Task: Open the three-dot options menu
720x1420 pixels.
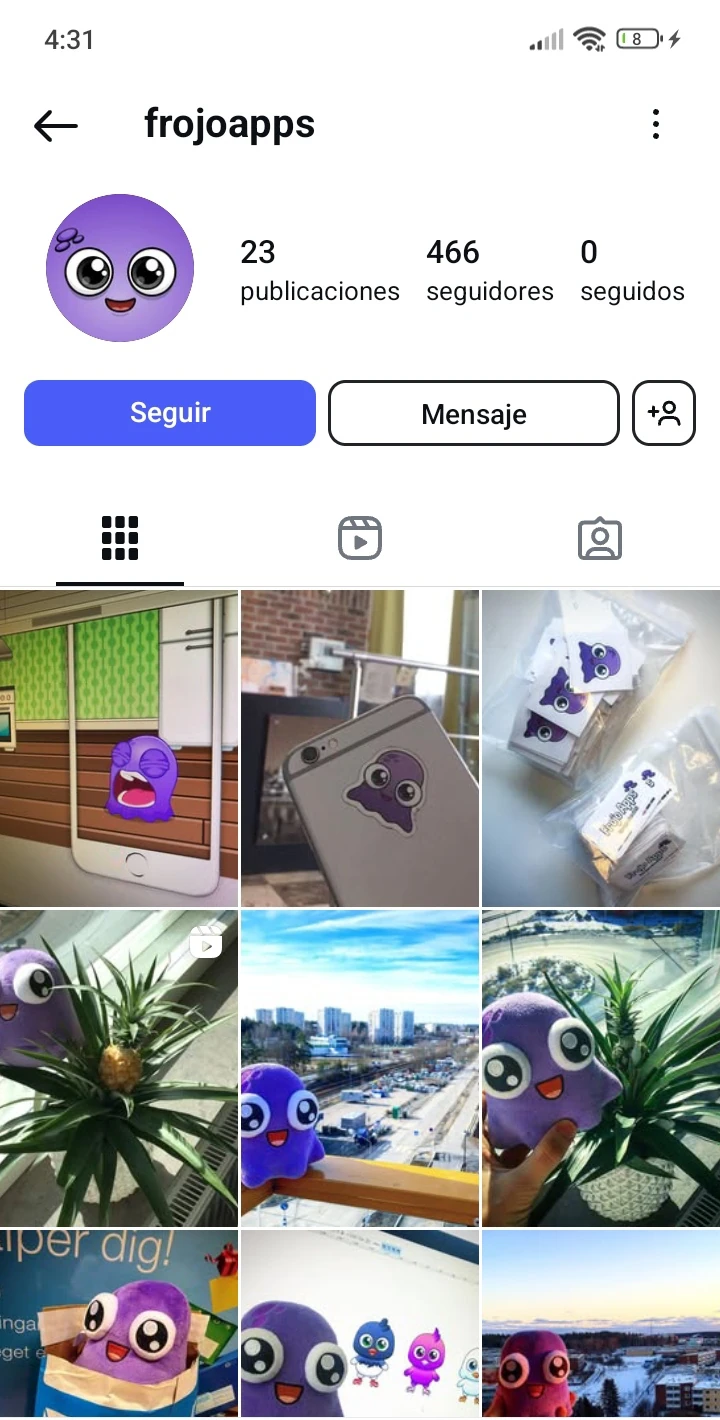Action: point(655,124)
